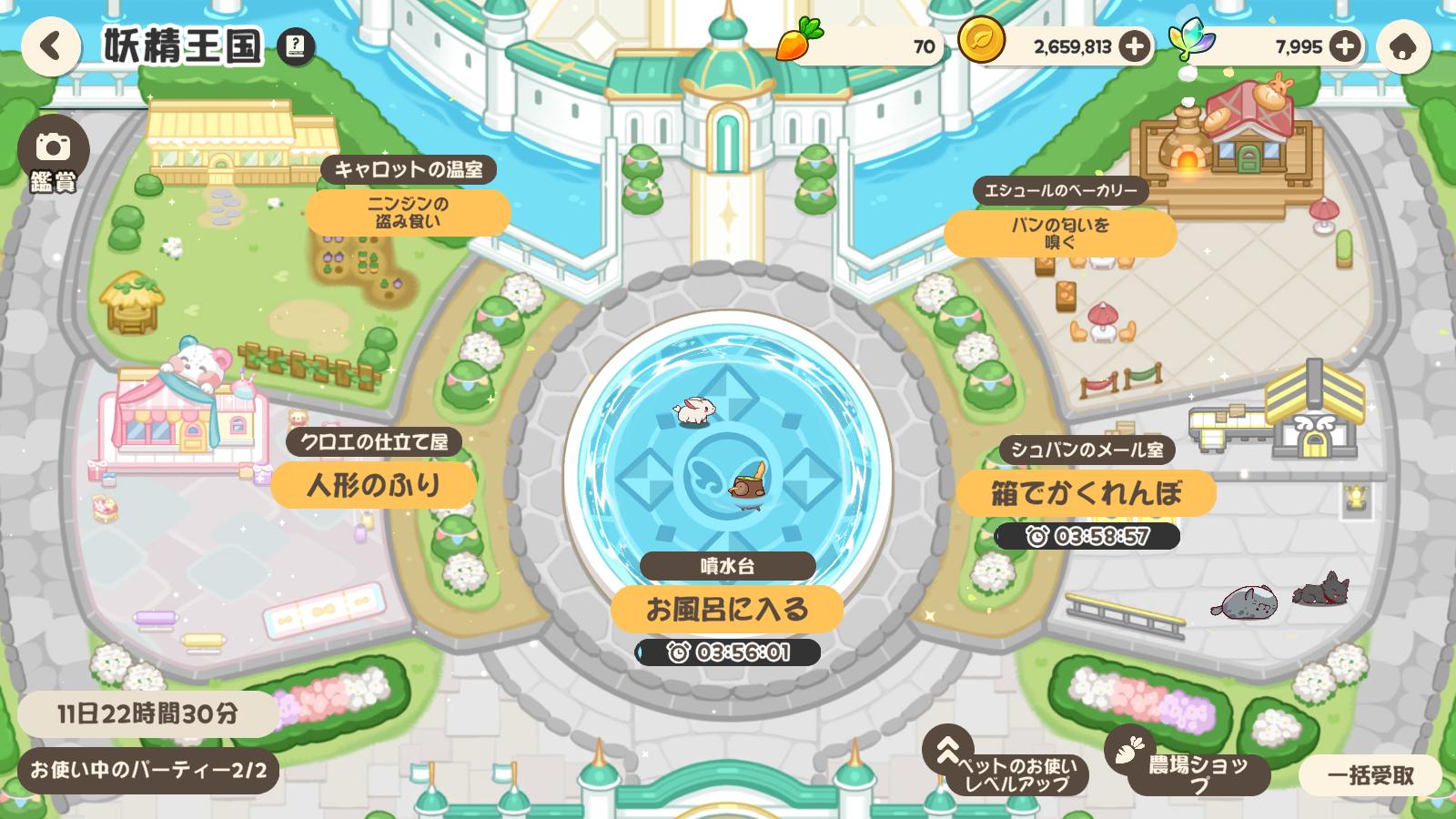The image size is (1456, 819).
Task: Add more gold coins
Action: tap(1134, 46)
